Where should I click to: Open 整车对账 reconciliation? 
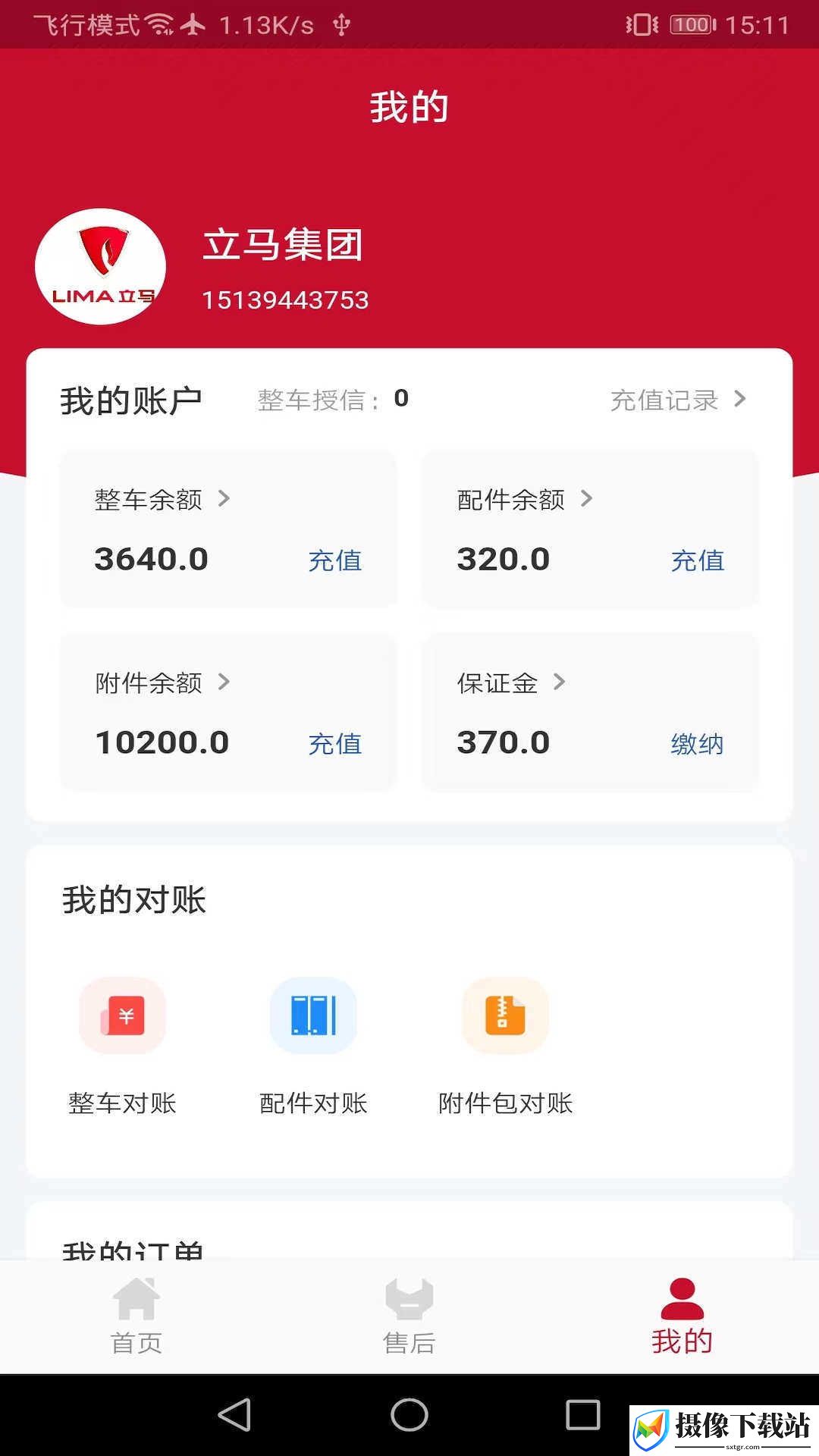pyautogui.click(x=122, y=1046)
